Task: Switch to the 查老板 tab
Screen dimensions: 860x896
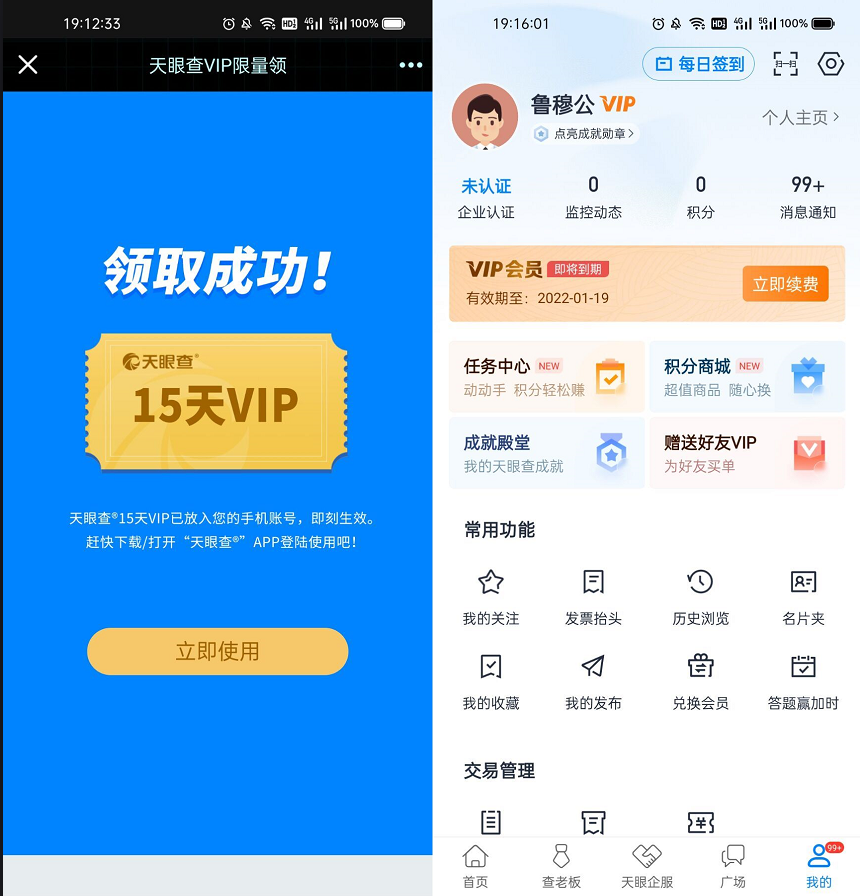Action: (x=561, y=866)
